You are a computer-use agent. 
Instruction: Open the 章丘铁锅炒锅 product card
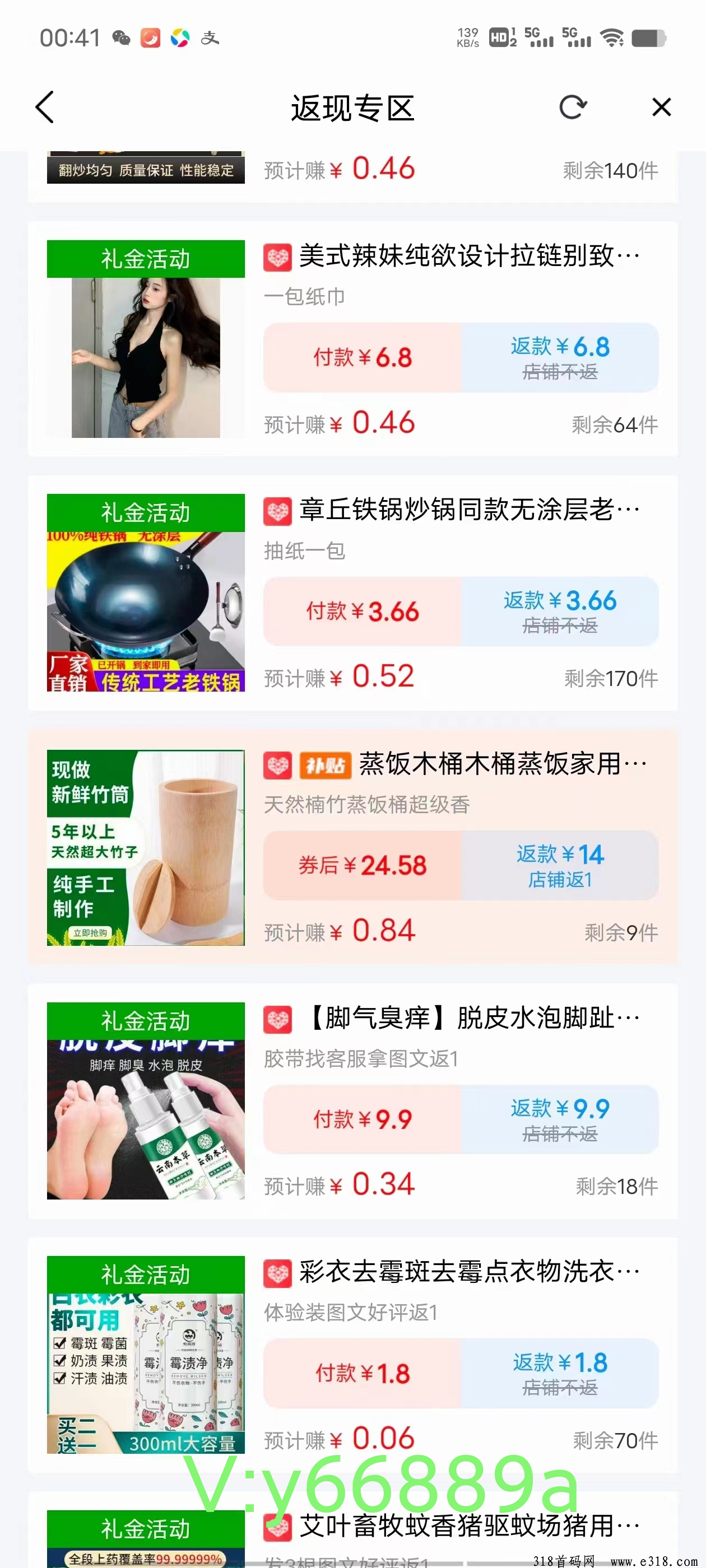(x=352, y=593)
